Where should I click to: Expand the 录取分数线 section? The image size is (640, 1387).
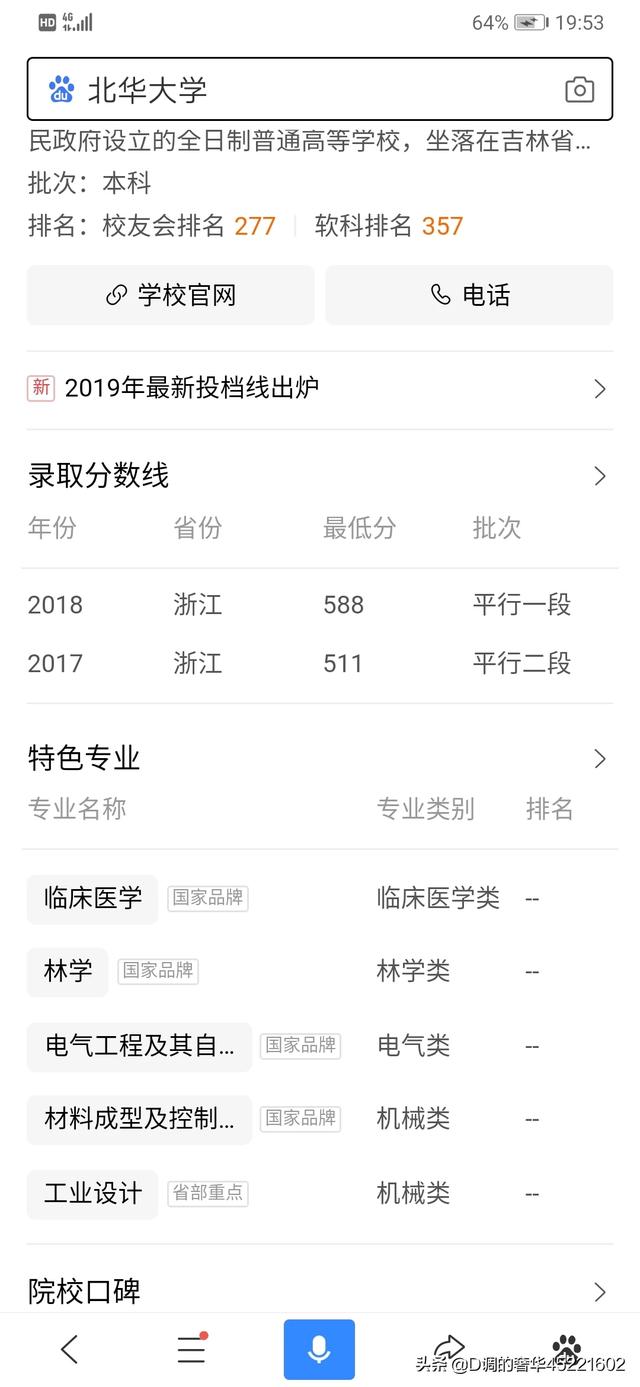coord(320,476)
